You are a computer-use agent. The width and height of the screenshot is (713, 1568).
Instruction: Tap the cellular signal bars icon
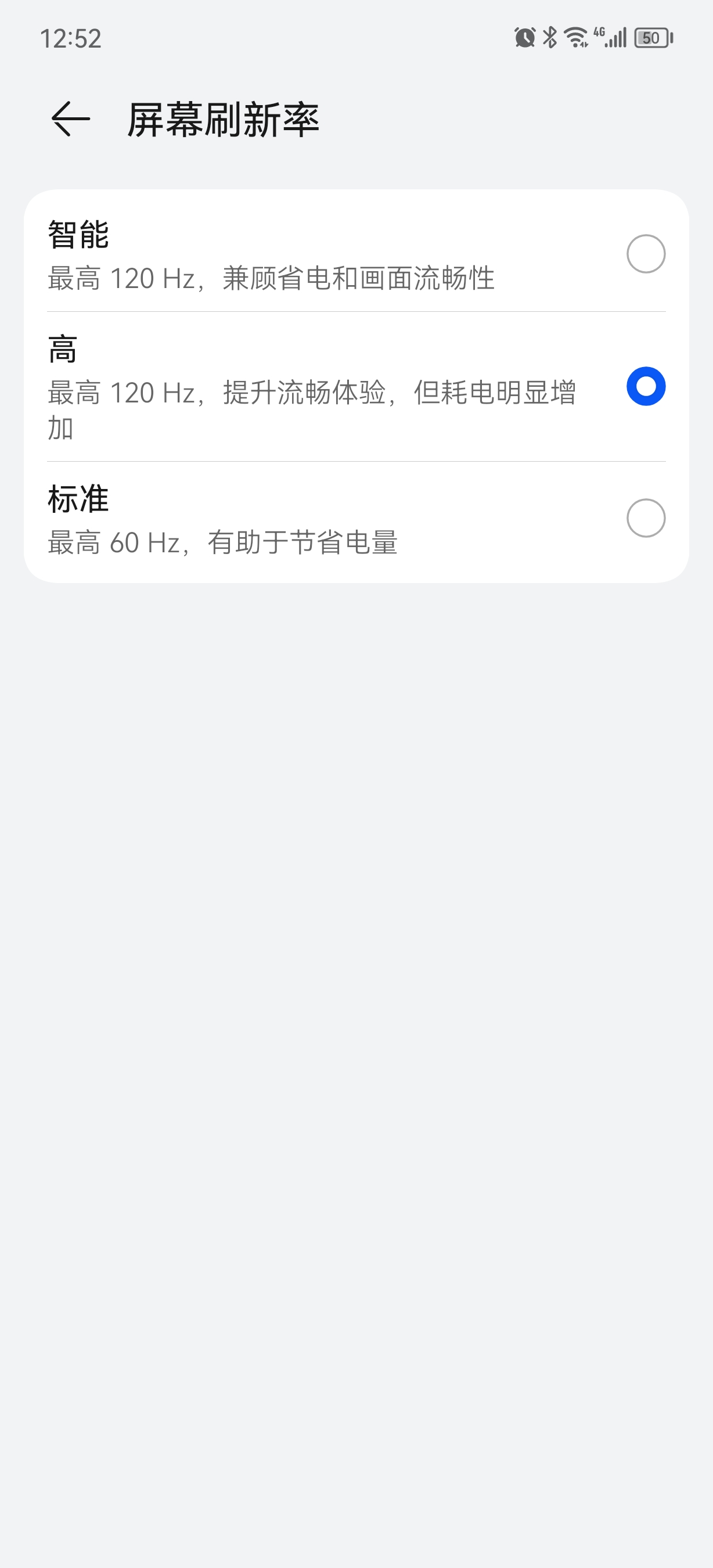(x=615, y=38)
